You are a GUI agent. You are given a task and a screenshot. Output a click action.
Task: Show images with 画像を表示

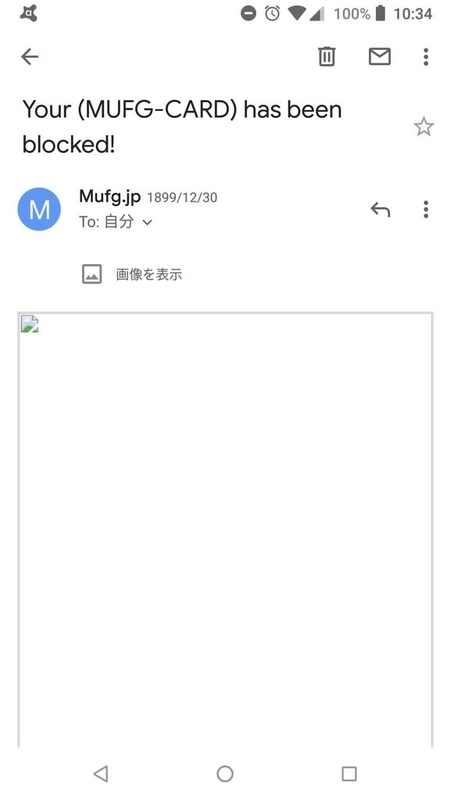(132, 274)
